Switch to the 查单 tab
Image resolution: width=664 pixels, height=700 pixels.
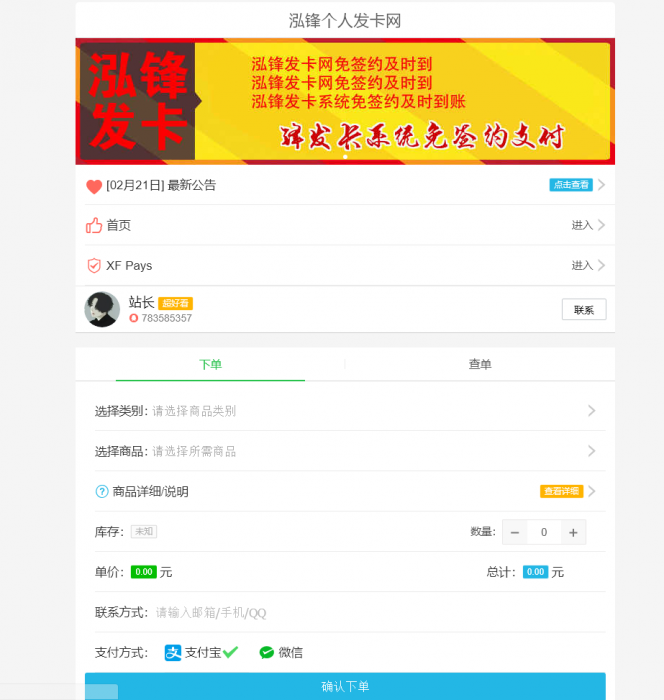click(x=480, y=365)
